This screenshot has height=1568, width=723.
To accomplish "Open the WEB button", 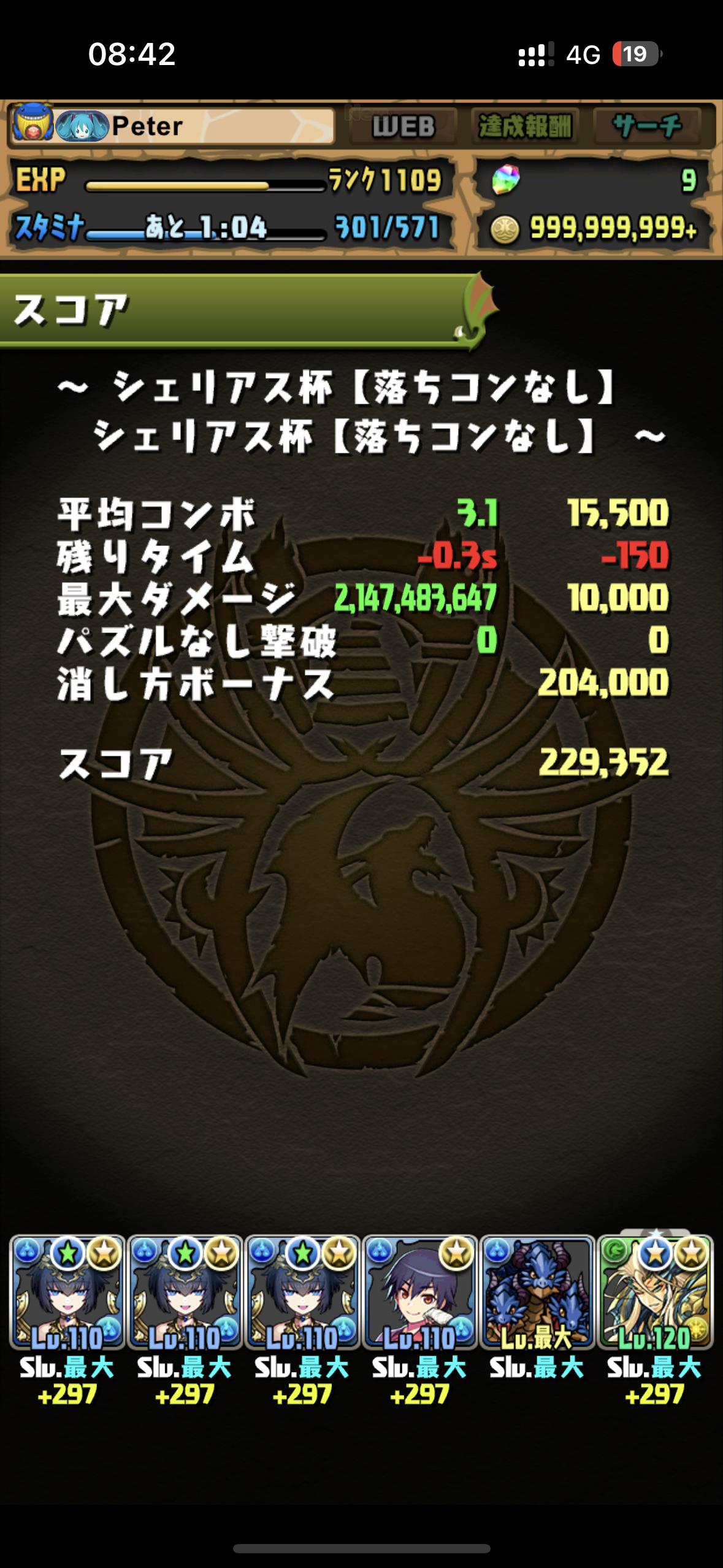I will click(x=404, y=126).
